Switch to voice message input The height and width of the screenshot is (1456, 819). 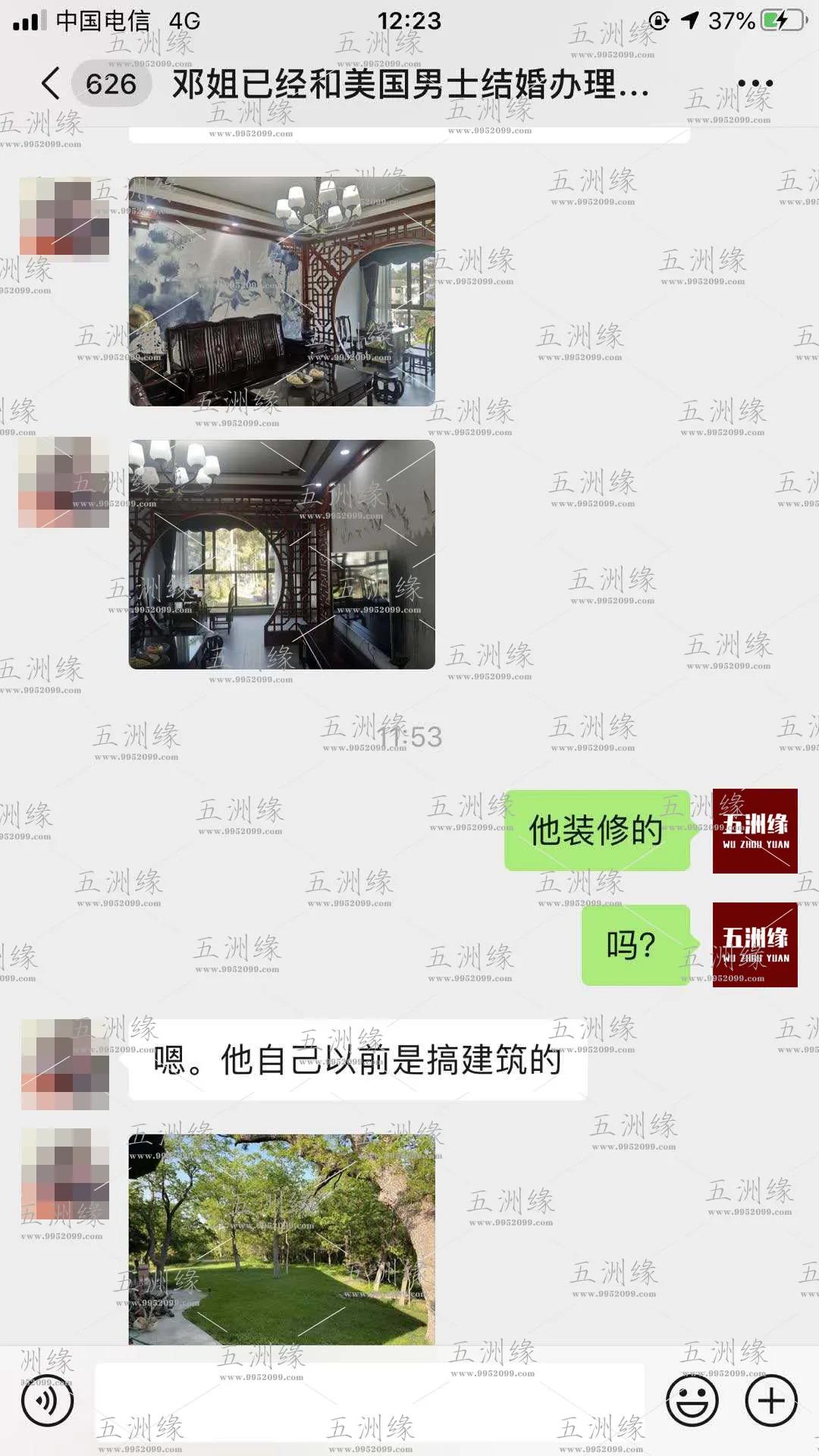[x=47, y=1401]
